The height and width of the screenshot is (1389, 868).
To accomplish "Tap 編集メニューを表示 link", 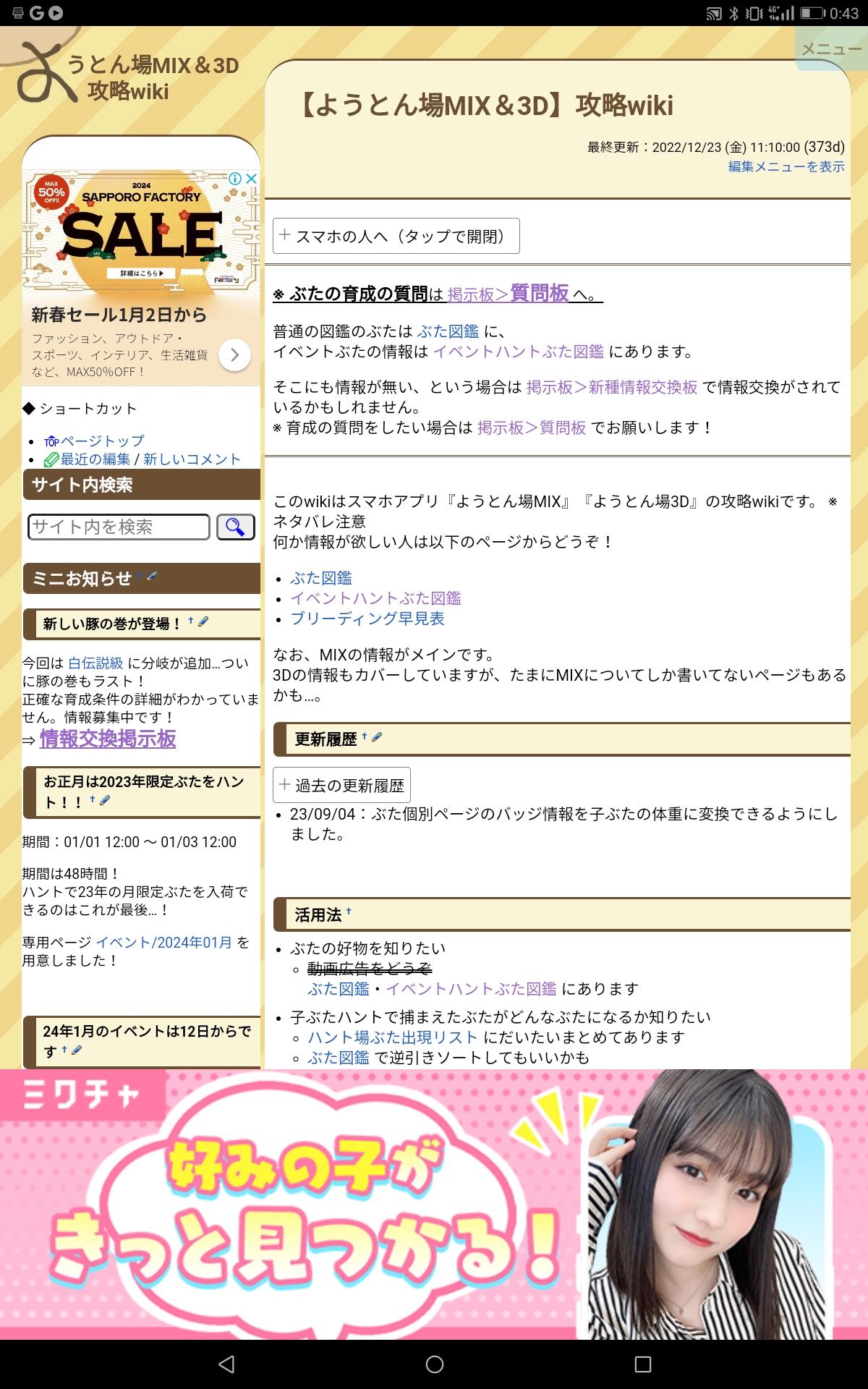I will pyautogui.click(x=786, y=166).
